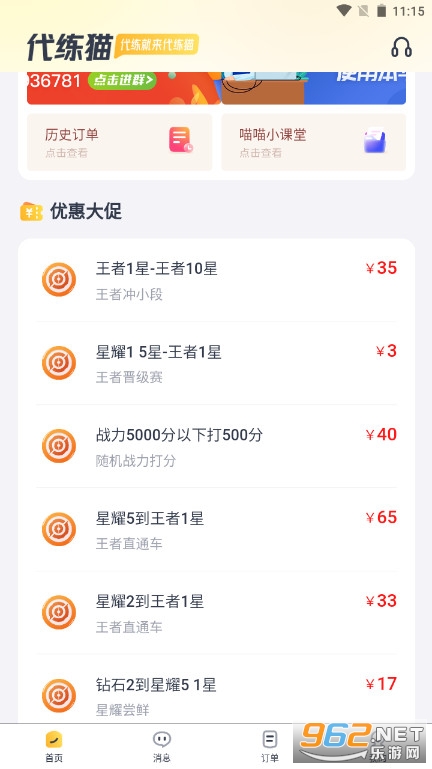
Task: Open customer service headset icon
Action: [x=401, y=48]
